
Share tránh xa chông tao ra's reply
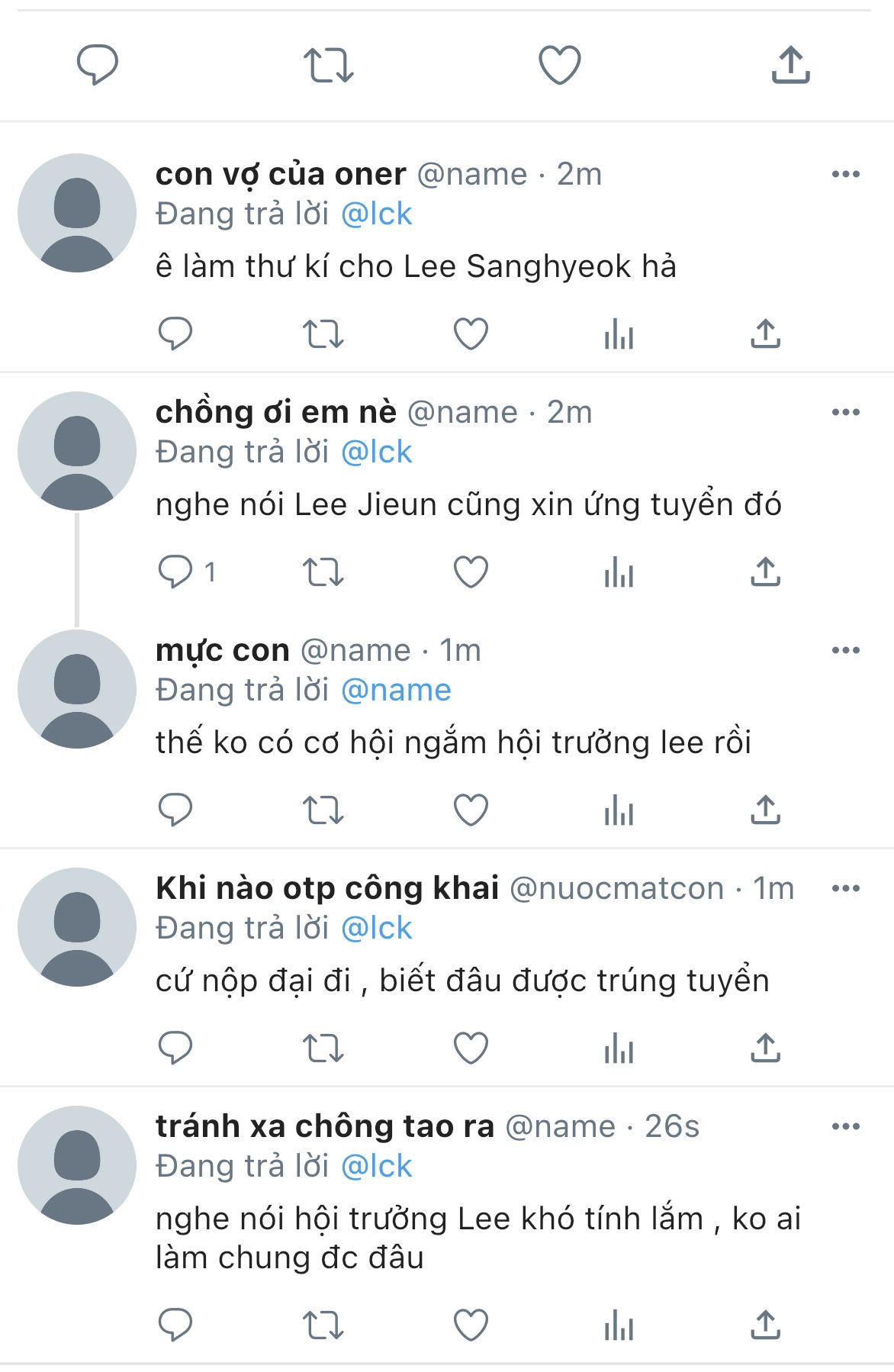coord(765,1325)
